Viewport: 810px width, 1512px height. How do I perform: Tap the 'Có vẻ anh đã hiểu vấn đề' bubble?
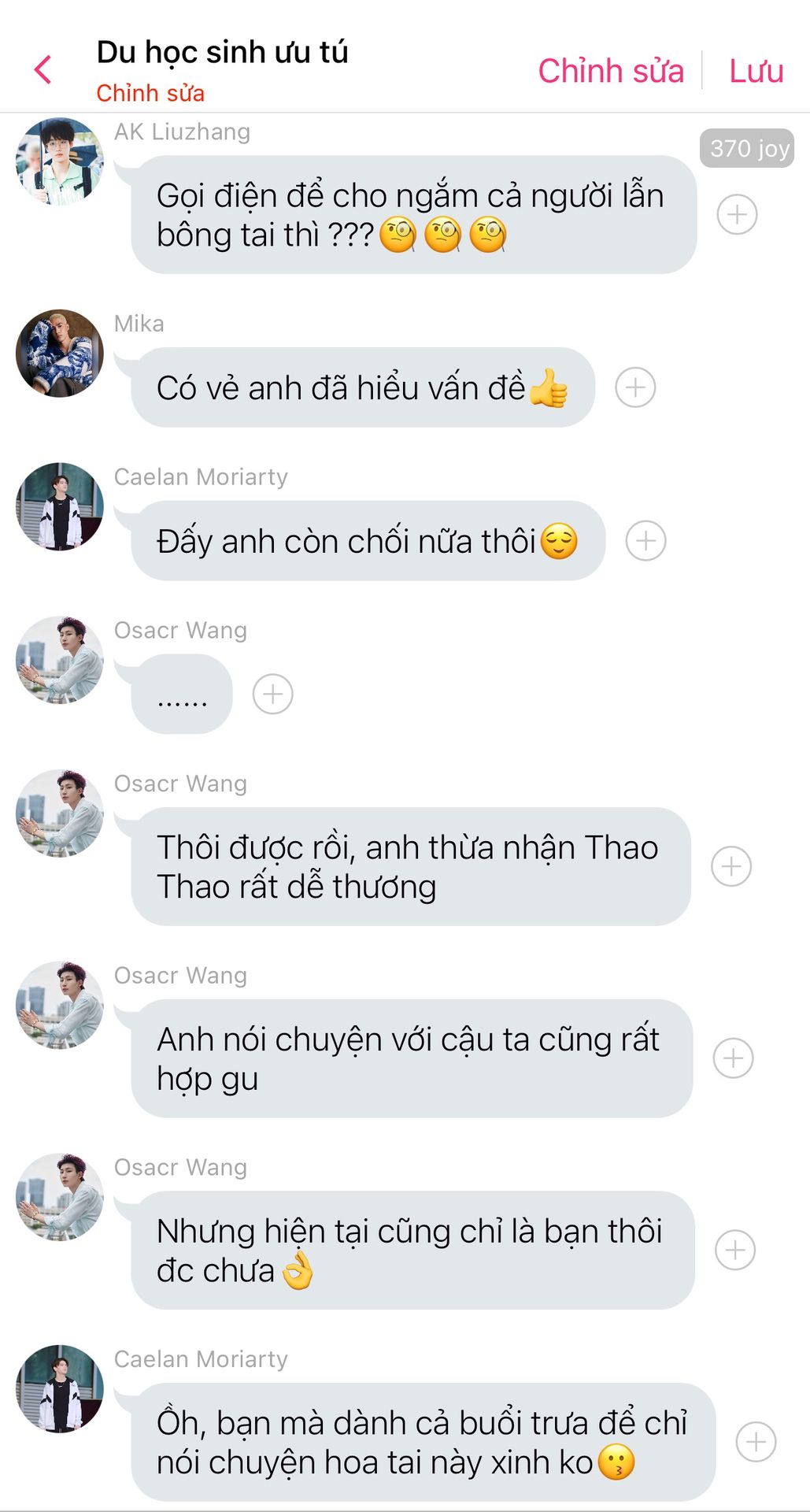click(x=362, y=387)
